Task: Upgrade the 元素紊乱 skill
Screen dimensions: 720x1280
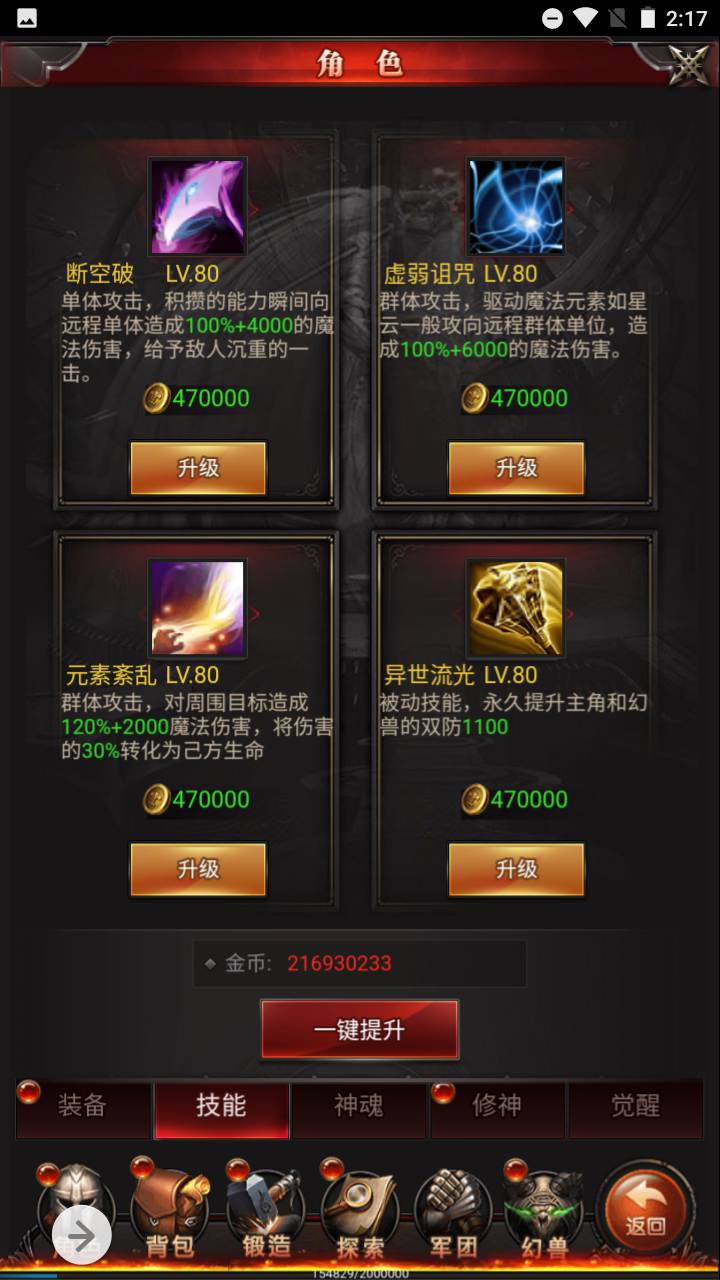Action: point(198,869)
